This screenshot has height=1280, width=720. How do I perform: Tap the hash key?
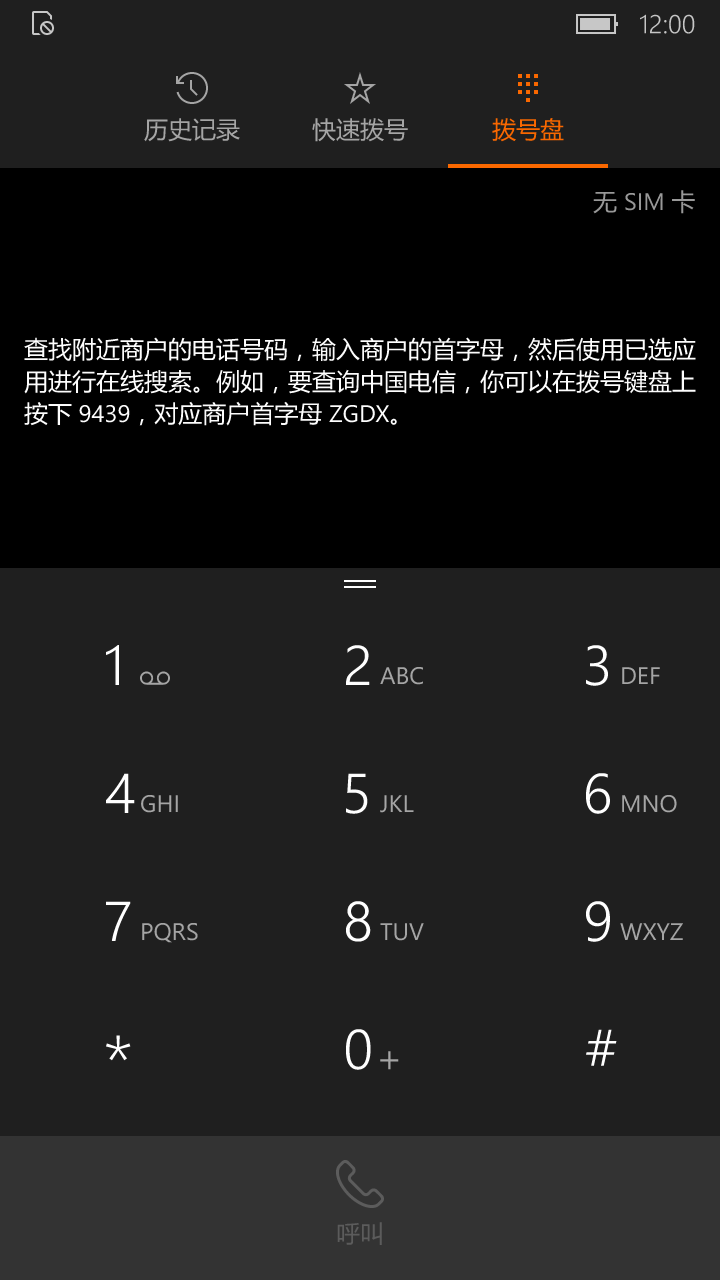(x=600, y=1050)
